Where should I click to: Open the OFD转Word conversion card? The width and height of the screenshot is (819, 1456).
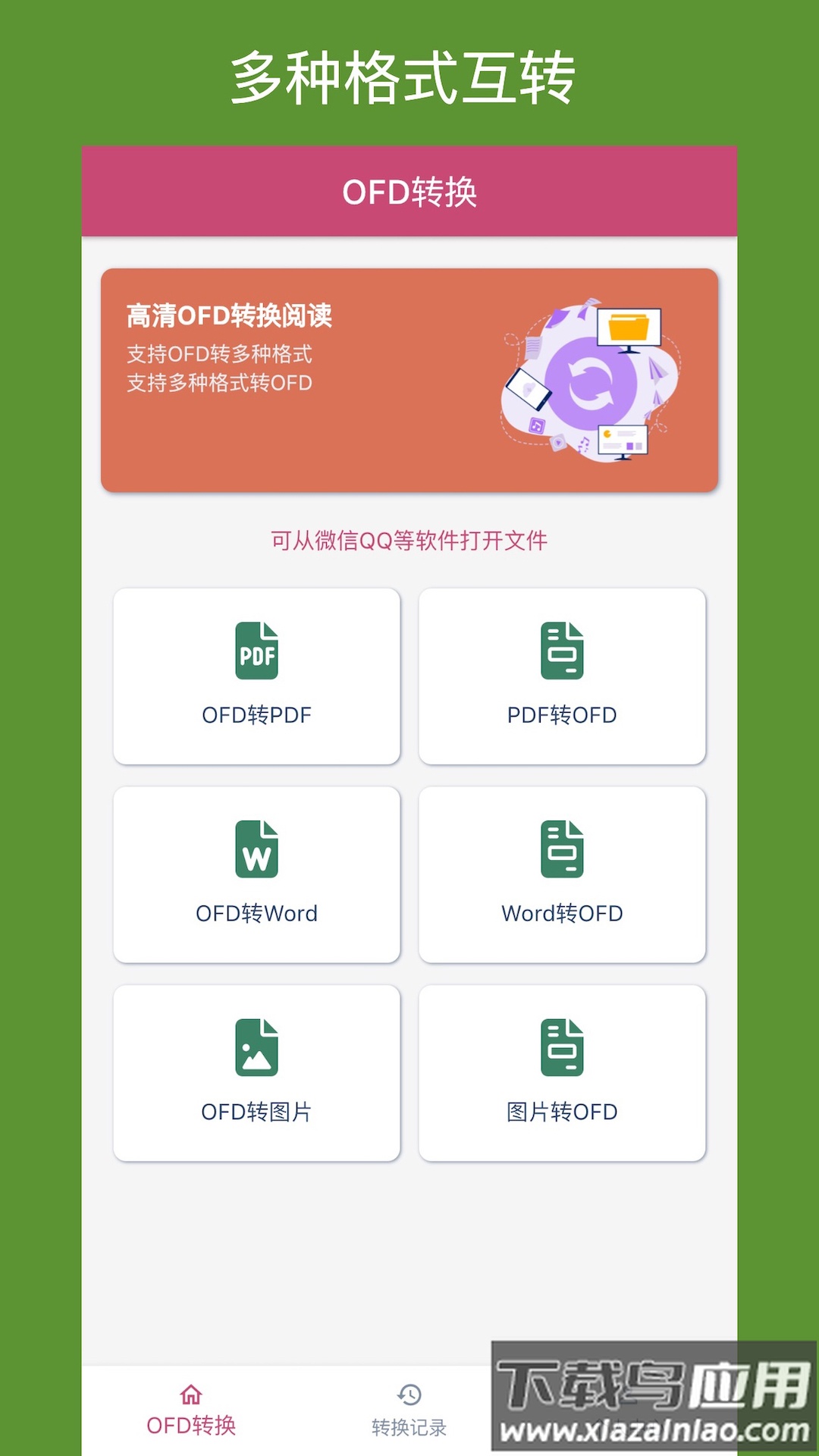tap(256, 874)
